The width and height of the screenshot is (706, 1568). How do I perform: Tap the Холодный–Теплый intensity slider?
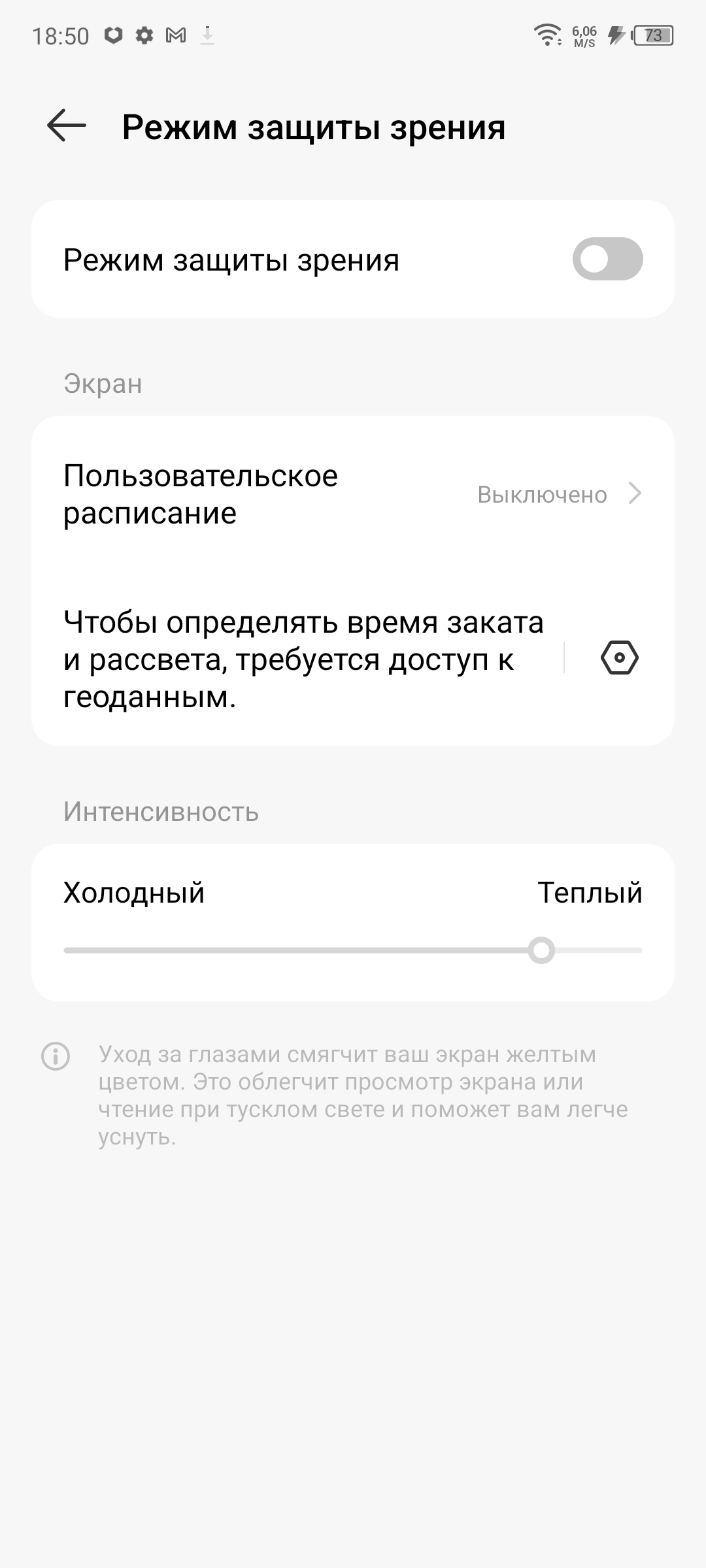[x=353, y=950]
